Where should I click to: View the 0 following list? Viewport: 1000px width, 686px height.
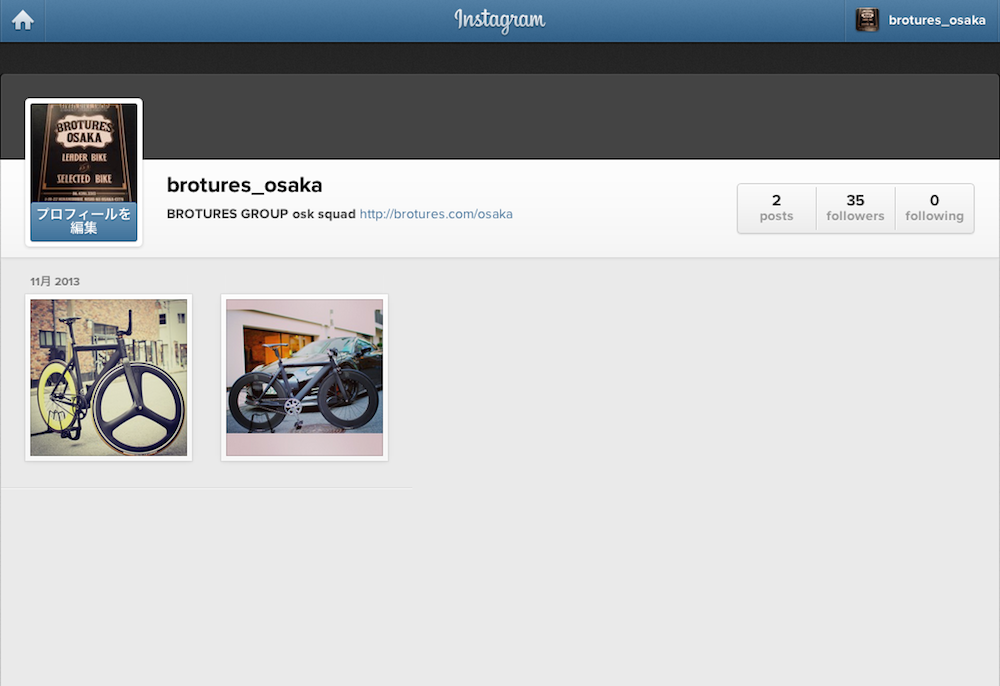tap(934, 208)
